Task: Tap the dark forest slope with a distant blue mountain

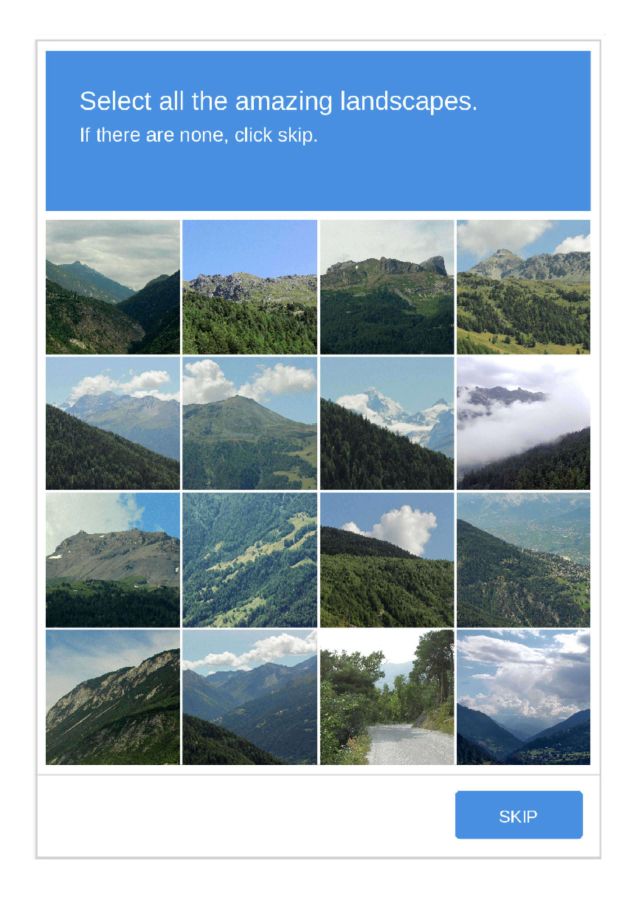Action: (x=112, y=423)
